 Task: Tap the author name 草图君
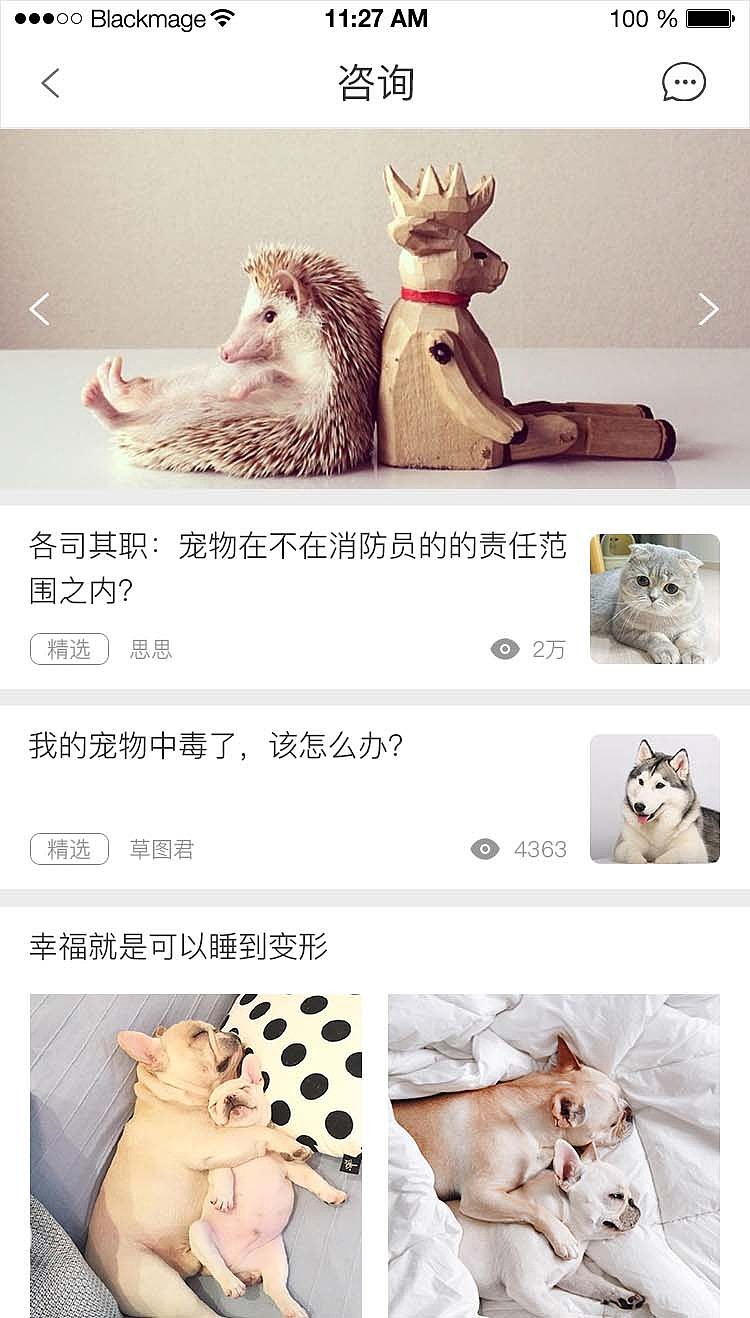tap(162, 849)
